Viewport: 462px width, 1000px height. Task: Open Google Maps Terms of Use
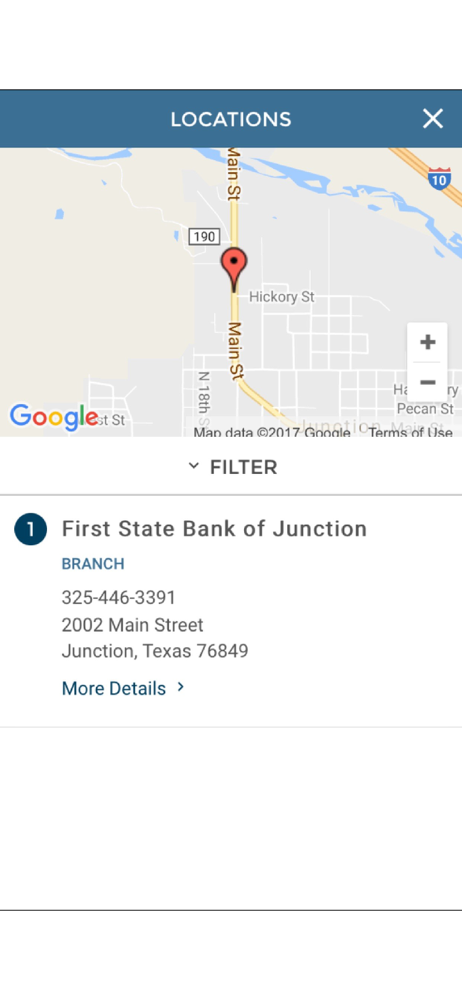pos(410,432)
